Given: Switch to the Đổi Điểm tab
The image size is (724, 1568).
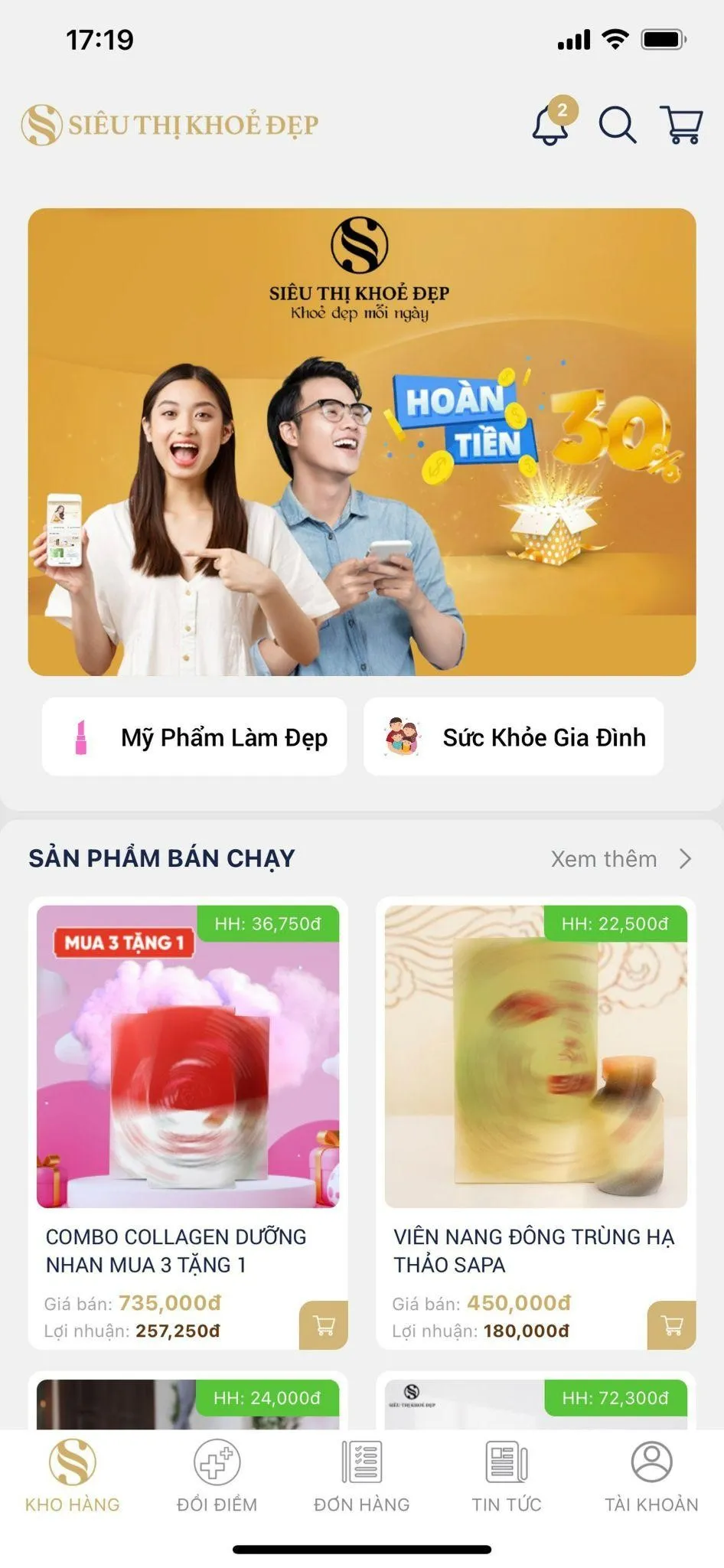Looking at the screenshot, I should pos(217,1475).
